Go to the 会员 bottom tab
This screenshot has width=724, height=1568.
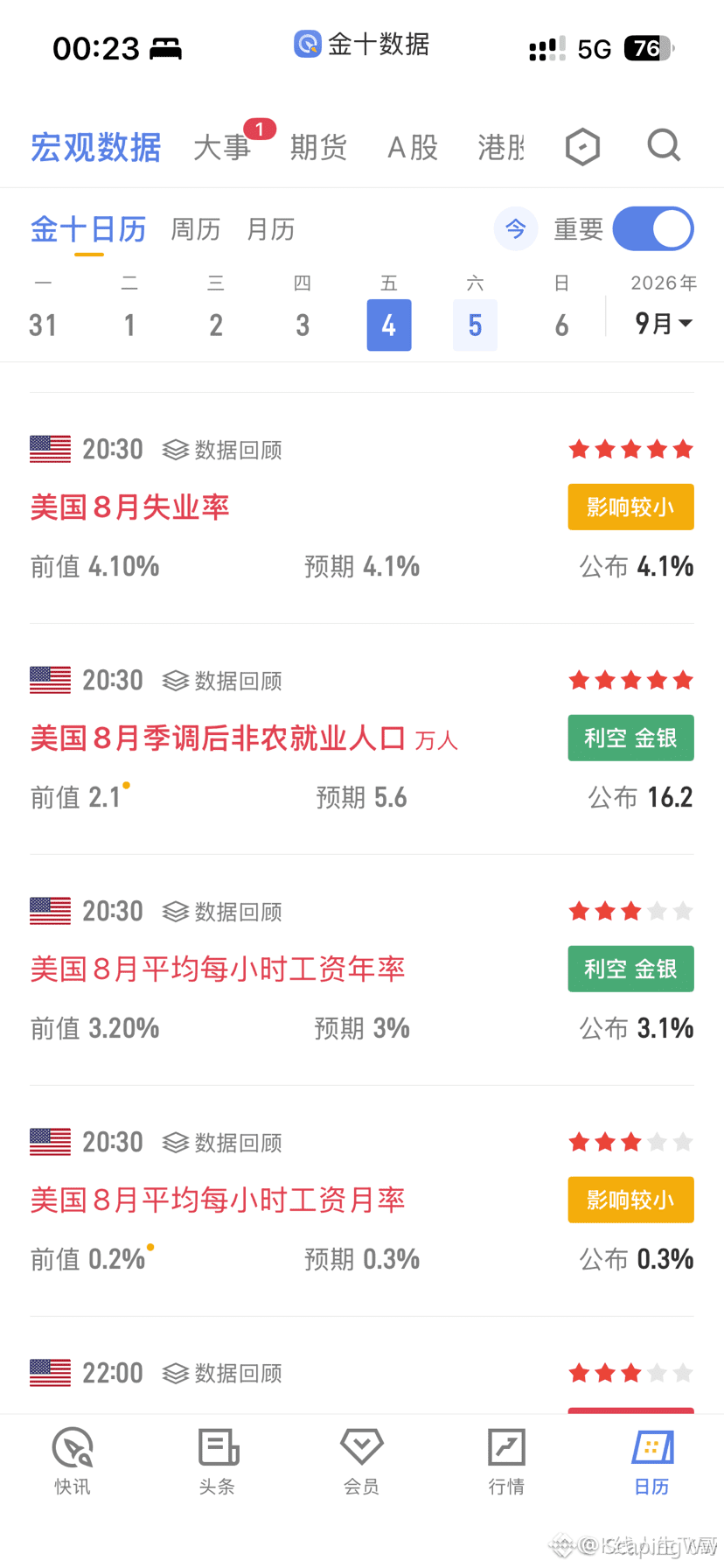pos(362,1460)
